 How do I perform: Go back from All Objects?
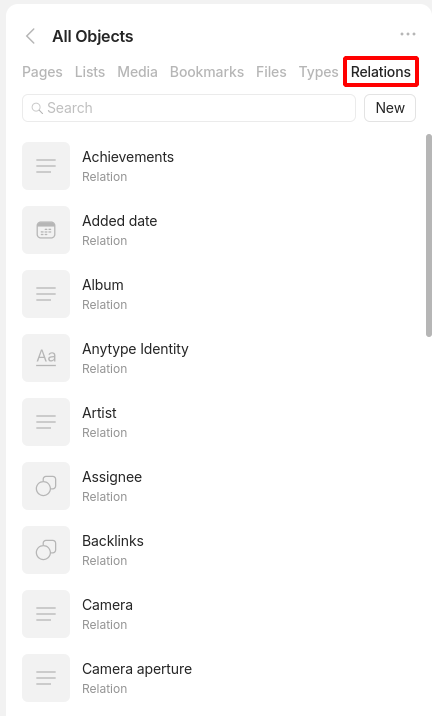coord(31,36)
